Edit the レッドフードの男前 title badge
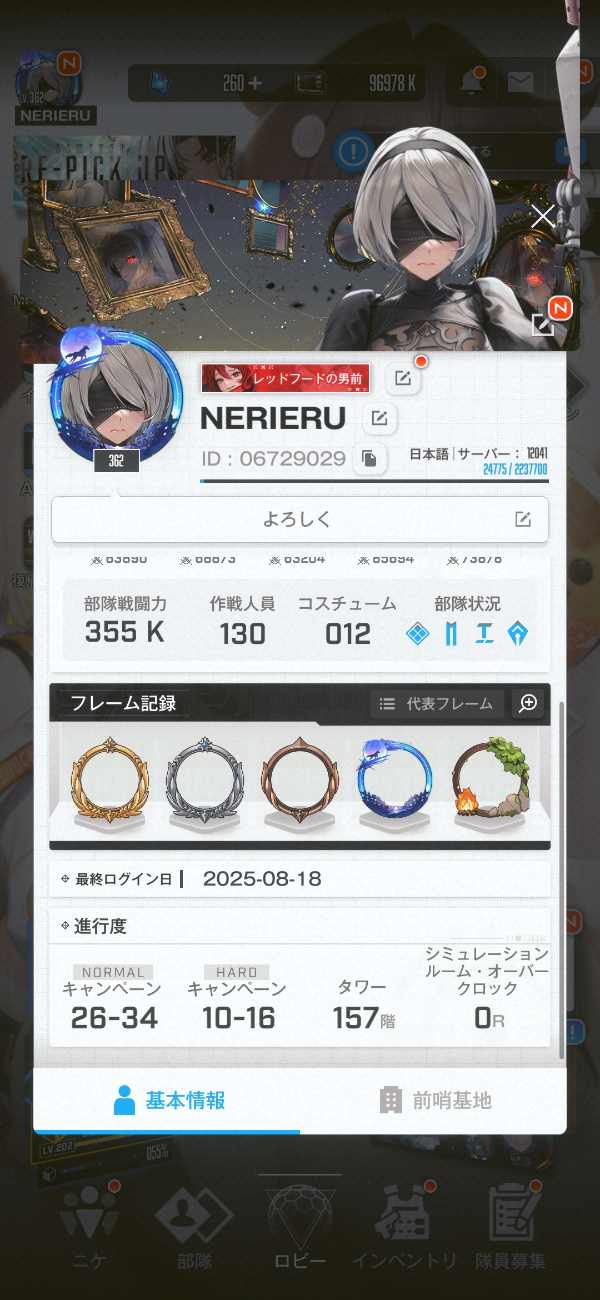Image resolution: width=600 pixels, height=1300 pixels. 402,377
